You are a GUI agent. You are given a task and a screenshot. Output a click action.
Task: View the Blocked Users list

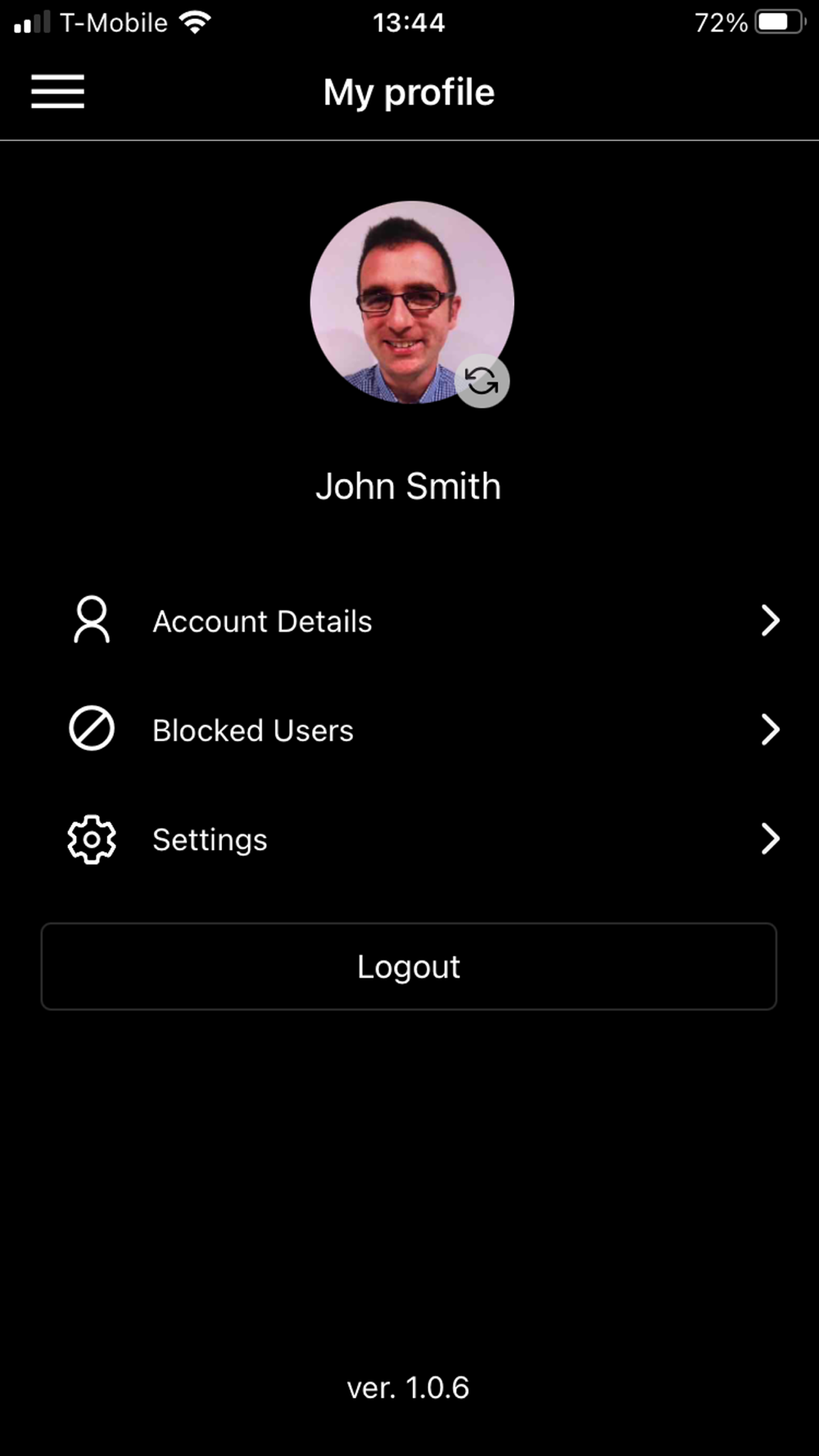point(409,730)
